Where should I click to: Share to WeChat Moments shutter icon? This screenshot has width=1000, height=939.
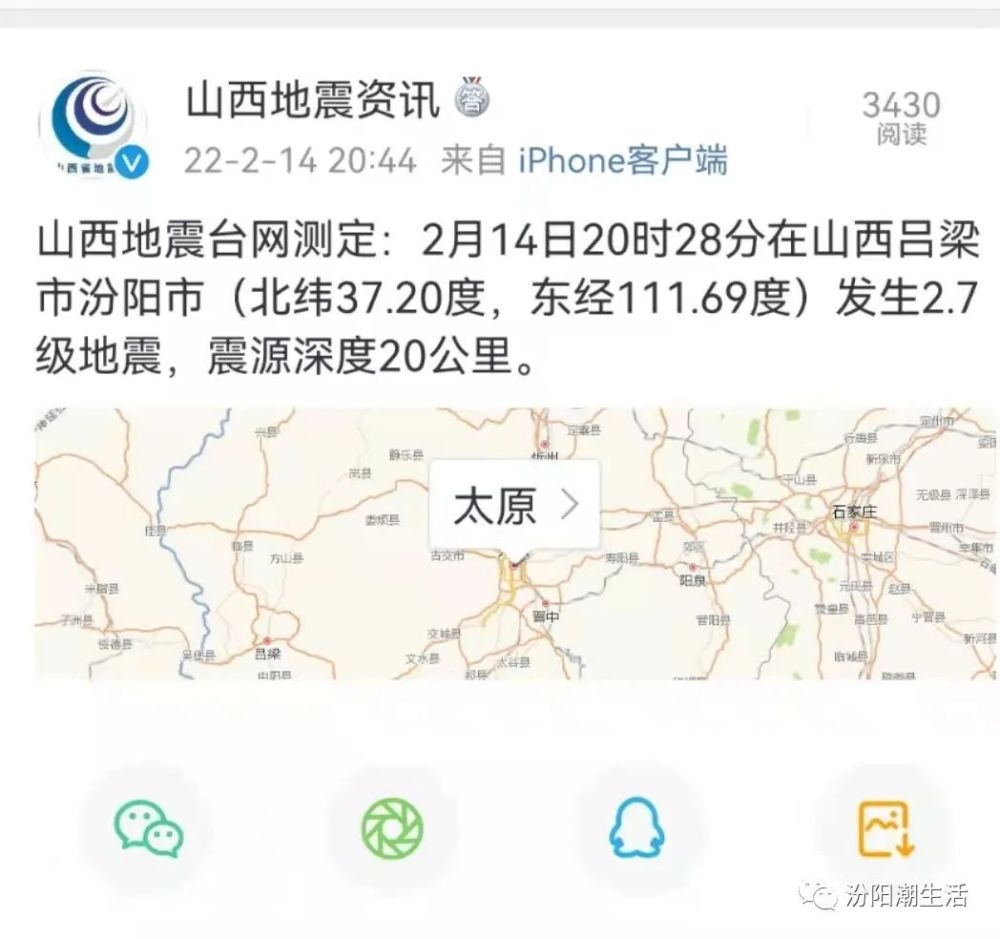pyautogui.click(x=392, y=829)
